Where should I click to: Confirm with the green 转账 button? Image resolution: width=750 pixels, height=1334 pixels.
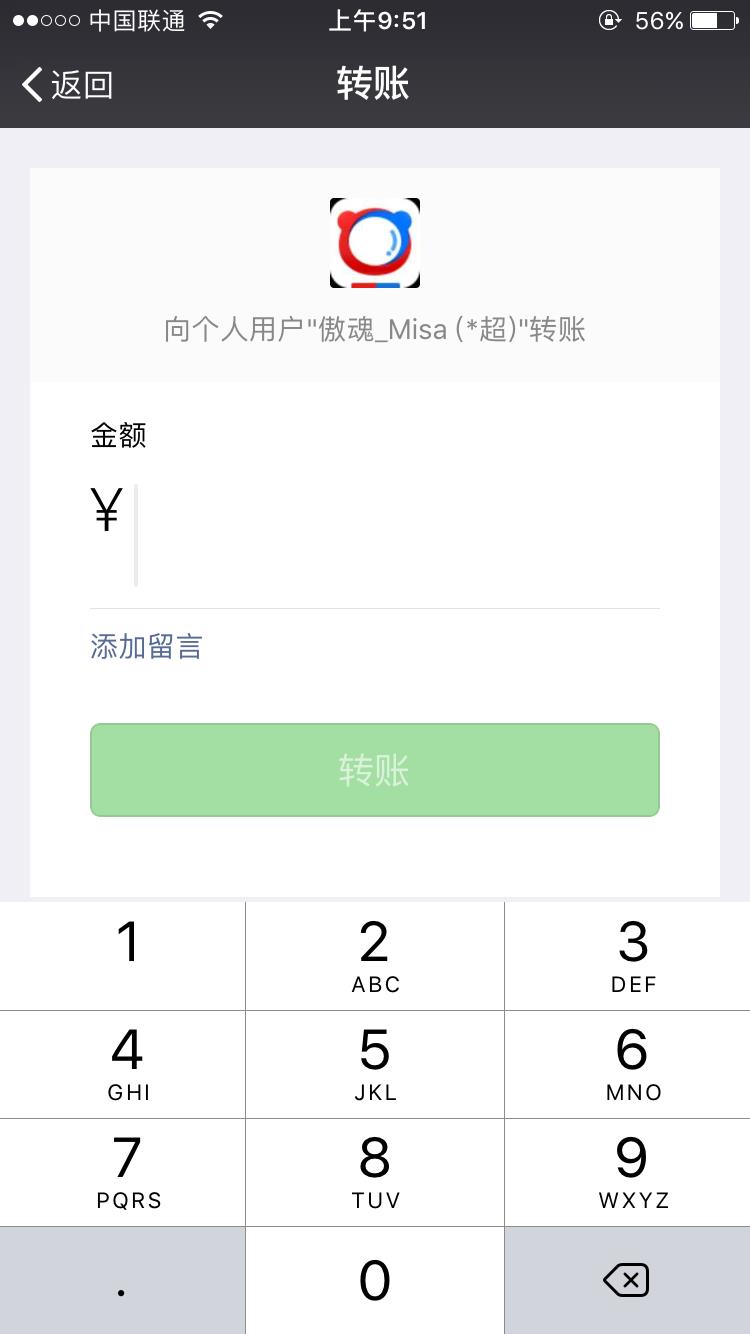[375, 770]
